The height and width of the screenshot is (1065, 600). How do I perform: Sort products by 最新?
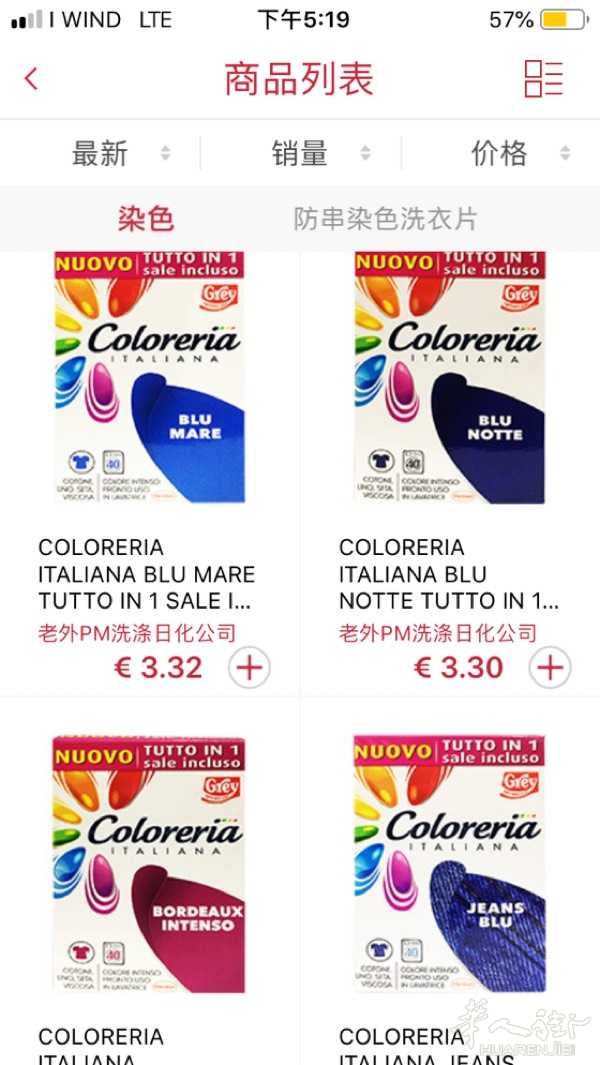click(100, 154)
